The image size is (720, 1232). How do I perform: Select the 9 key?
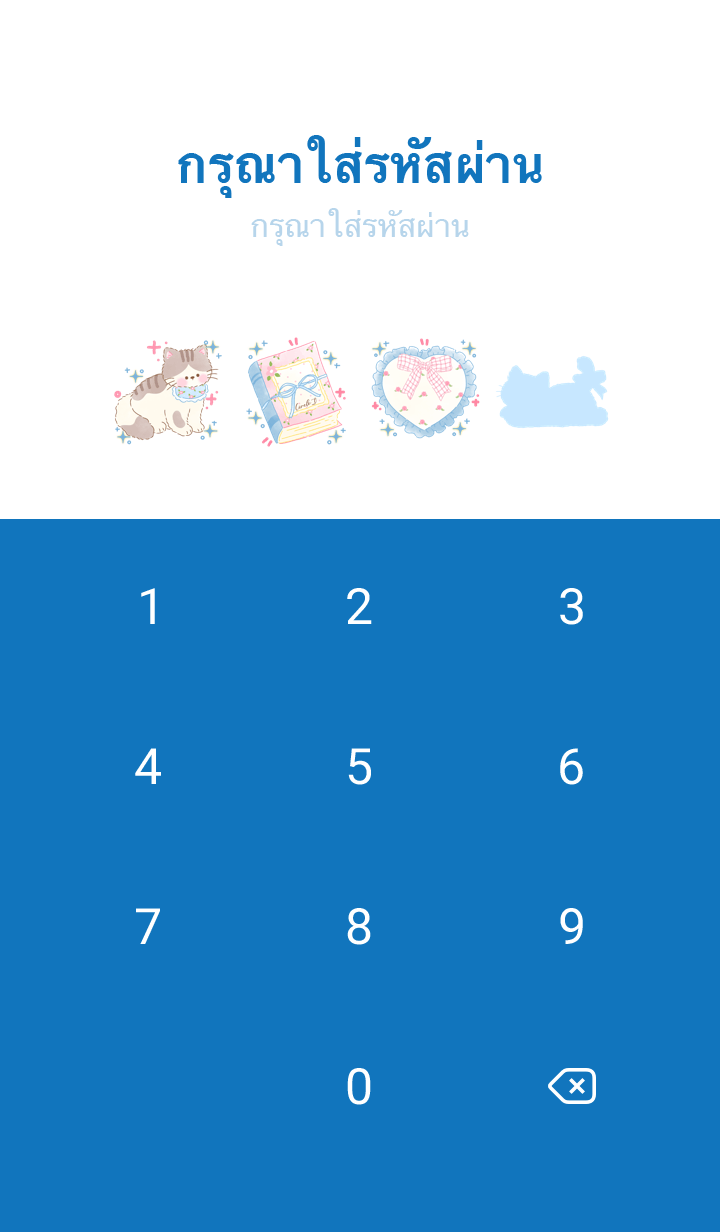[x=571, y=927]
